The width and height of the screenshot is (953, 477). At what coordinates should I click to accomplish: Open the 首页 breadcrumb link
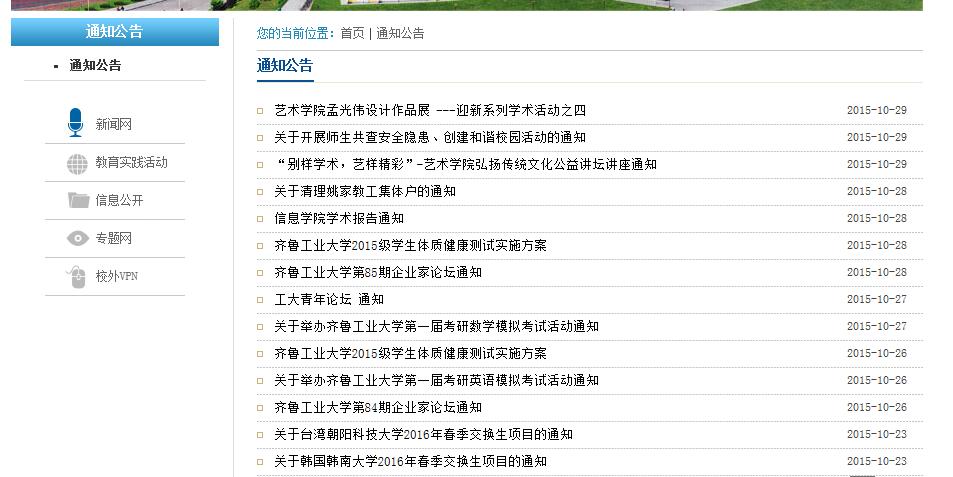[352, 33]
